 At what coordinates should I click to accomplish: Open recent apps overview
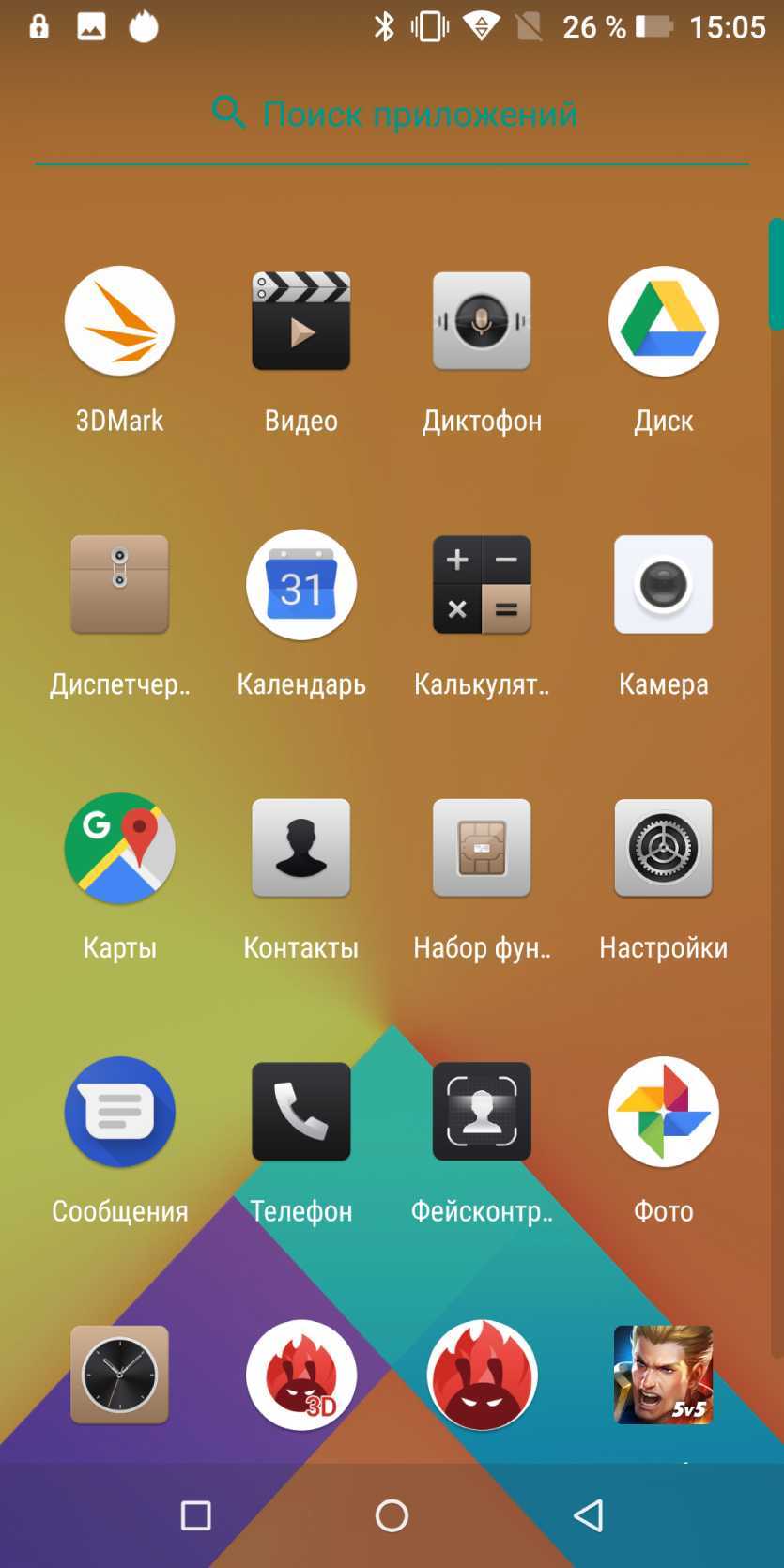click(195, 1515)
